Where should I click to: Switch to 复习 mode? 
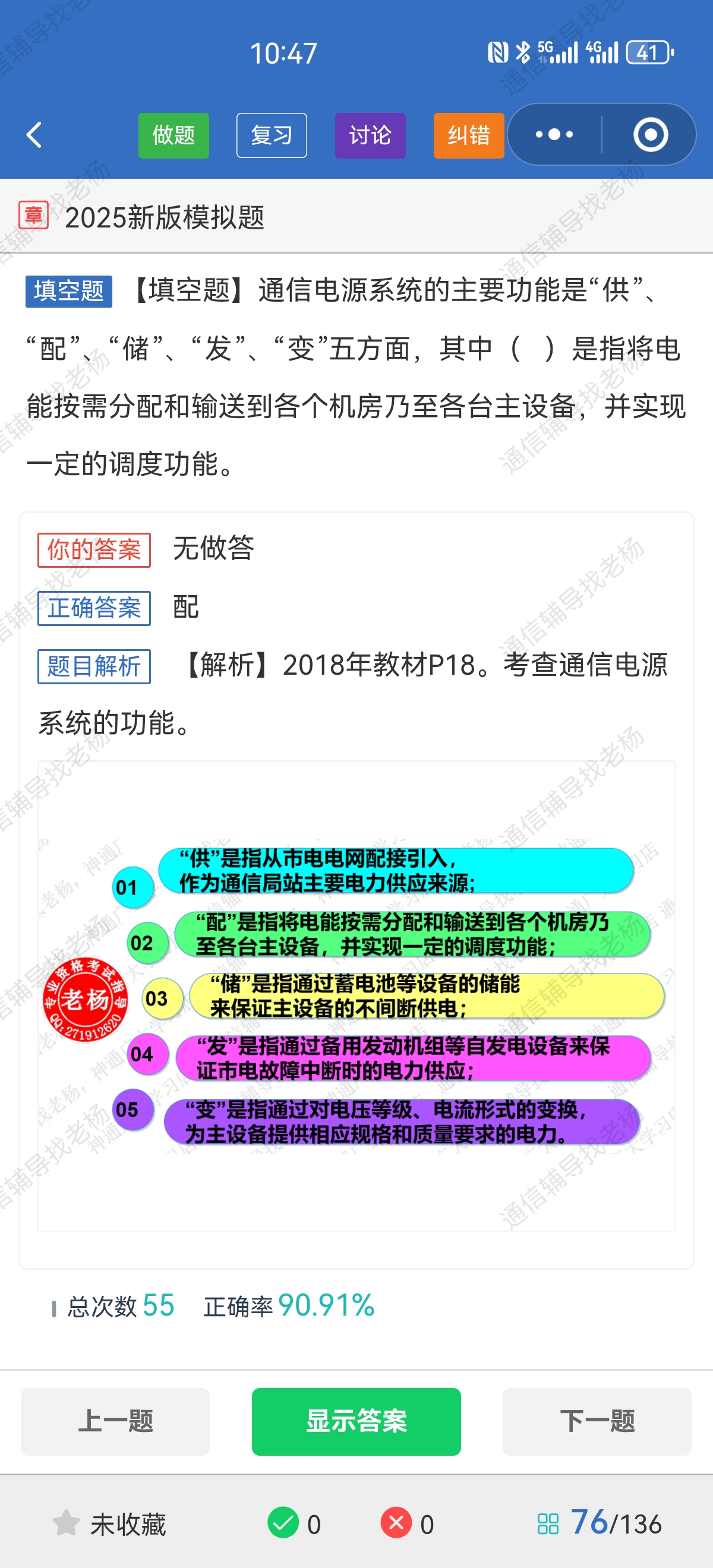tap(272, 135)
